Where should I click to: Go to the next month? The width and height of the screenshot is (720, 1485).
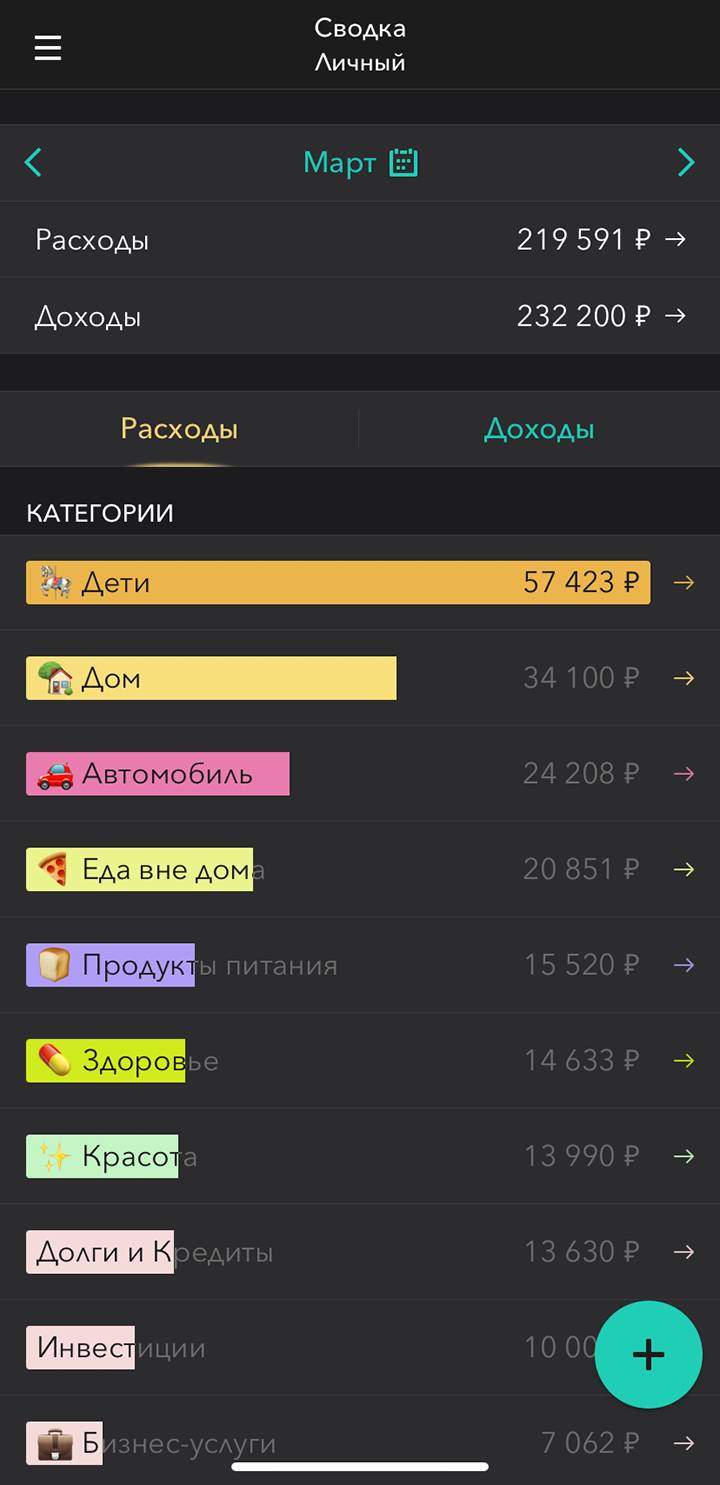pyautogui.click(x=686, y=162)
